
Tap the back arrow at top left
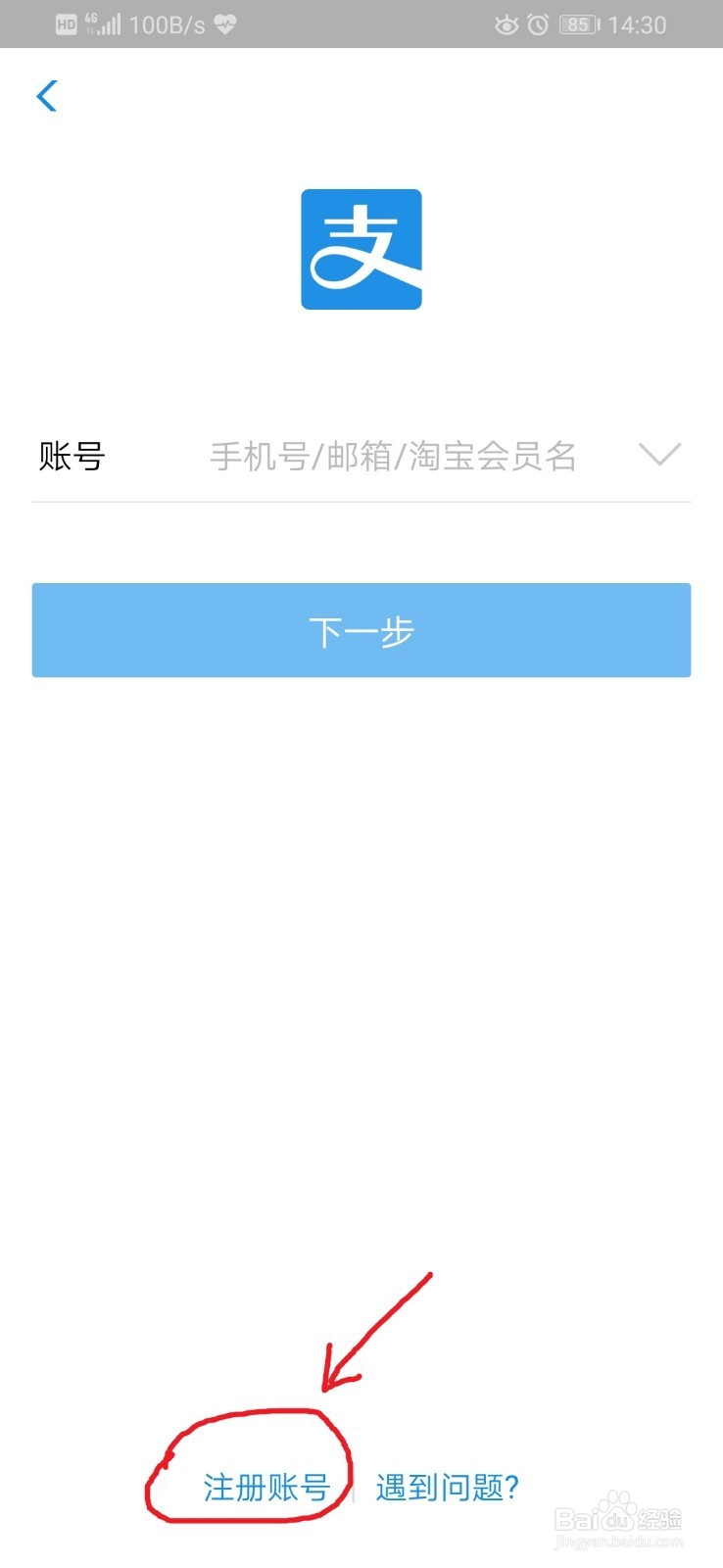pyautogui.click(x=46, y=96)
